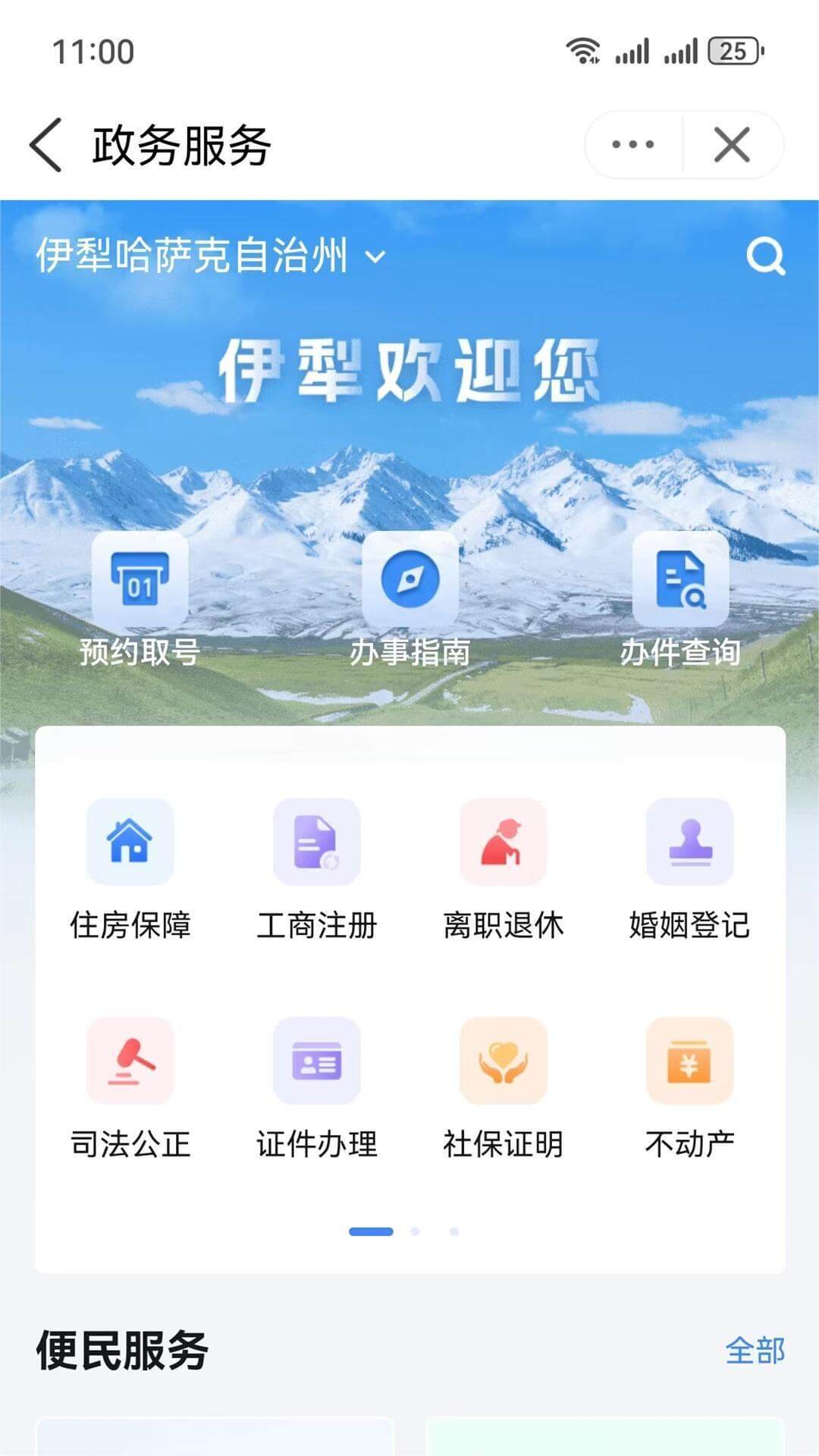Tap 司法公正 category
This screenshot has height=1456, width=819.
(x=130, y=1088)
